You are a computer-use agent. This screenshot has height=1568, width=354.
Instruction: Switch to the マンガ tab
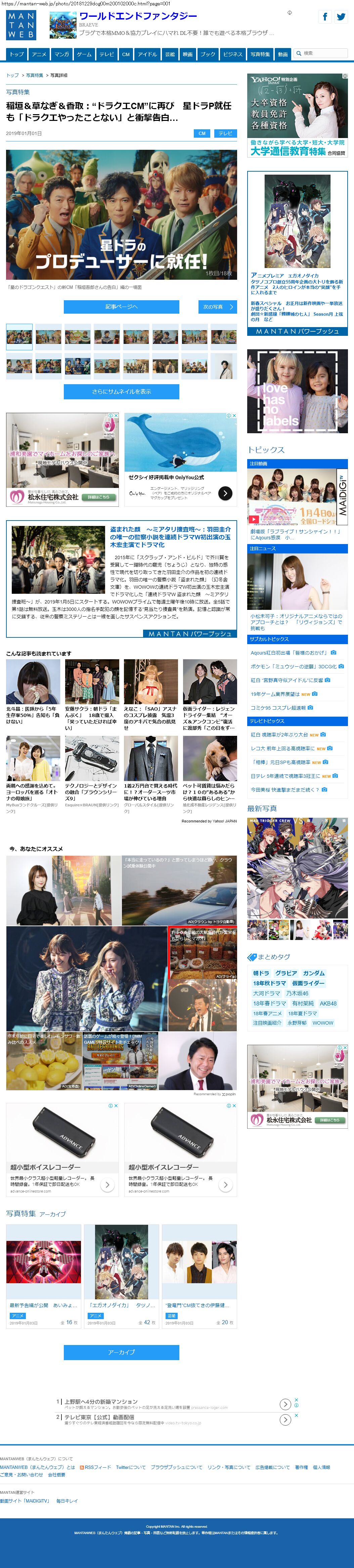point(61,54)
